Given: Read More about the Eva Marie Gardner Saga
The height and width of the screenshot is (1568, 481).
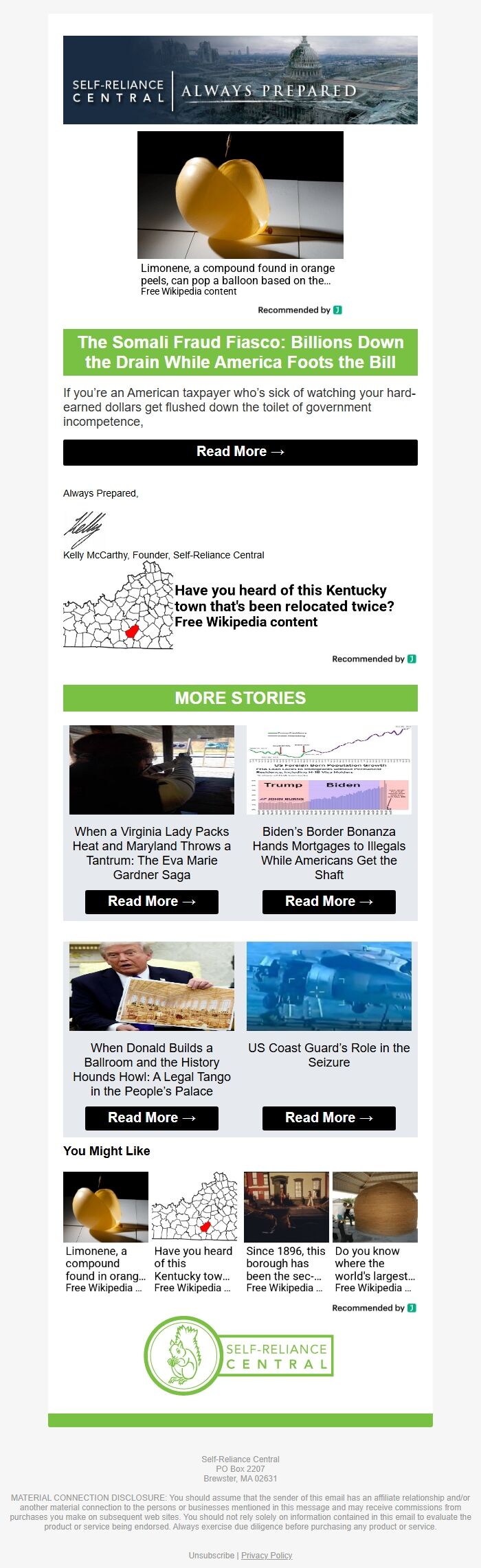Looking at the screenshot, I should [x=151, y=902].
